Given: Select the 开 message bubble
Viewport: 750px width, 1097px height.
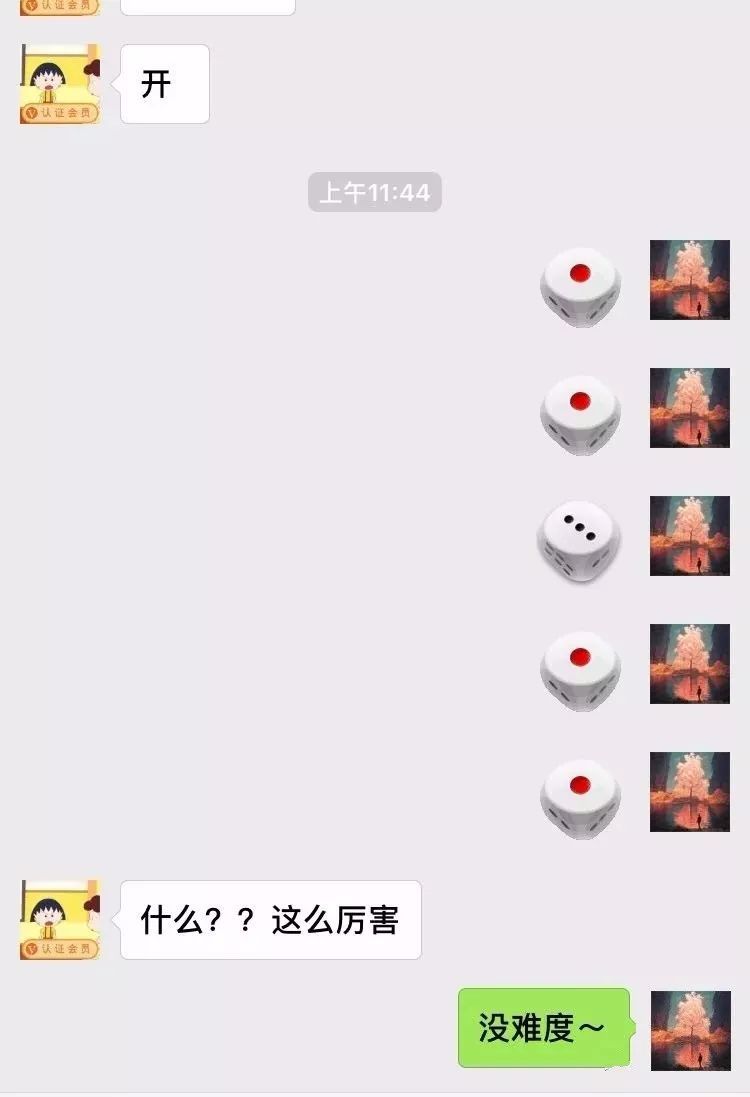Looking at the screenshot, I should (164, 84).
